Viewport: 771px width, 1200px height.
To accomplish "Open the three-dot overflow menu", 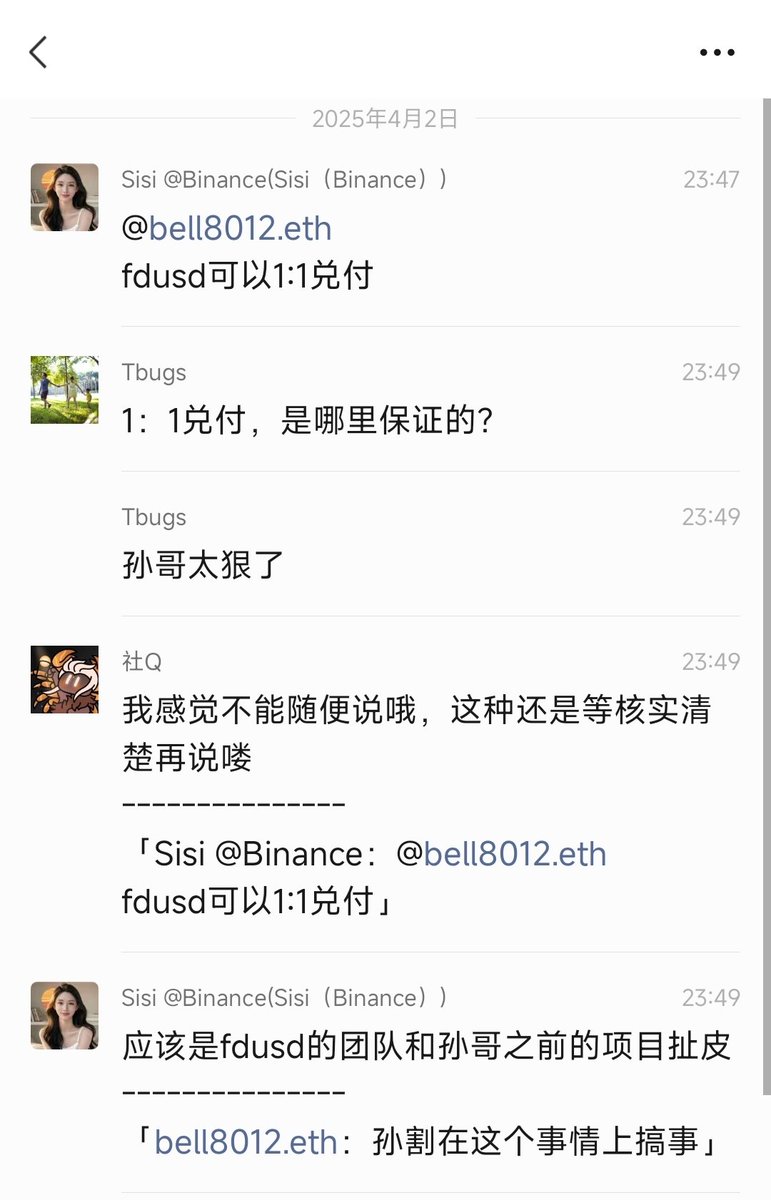I will click(716, 53).
